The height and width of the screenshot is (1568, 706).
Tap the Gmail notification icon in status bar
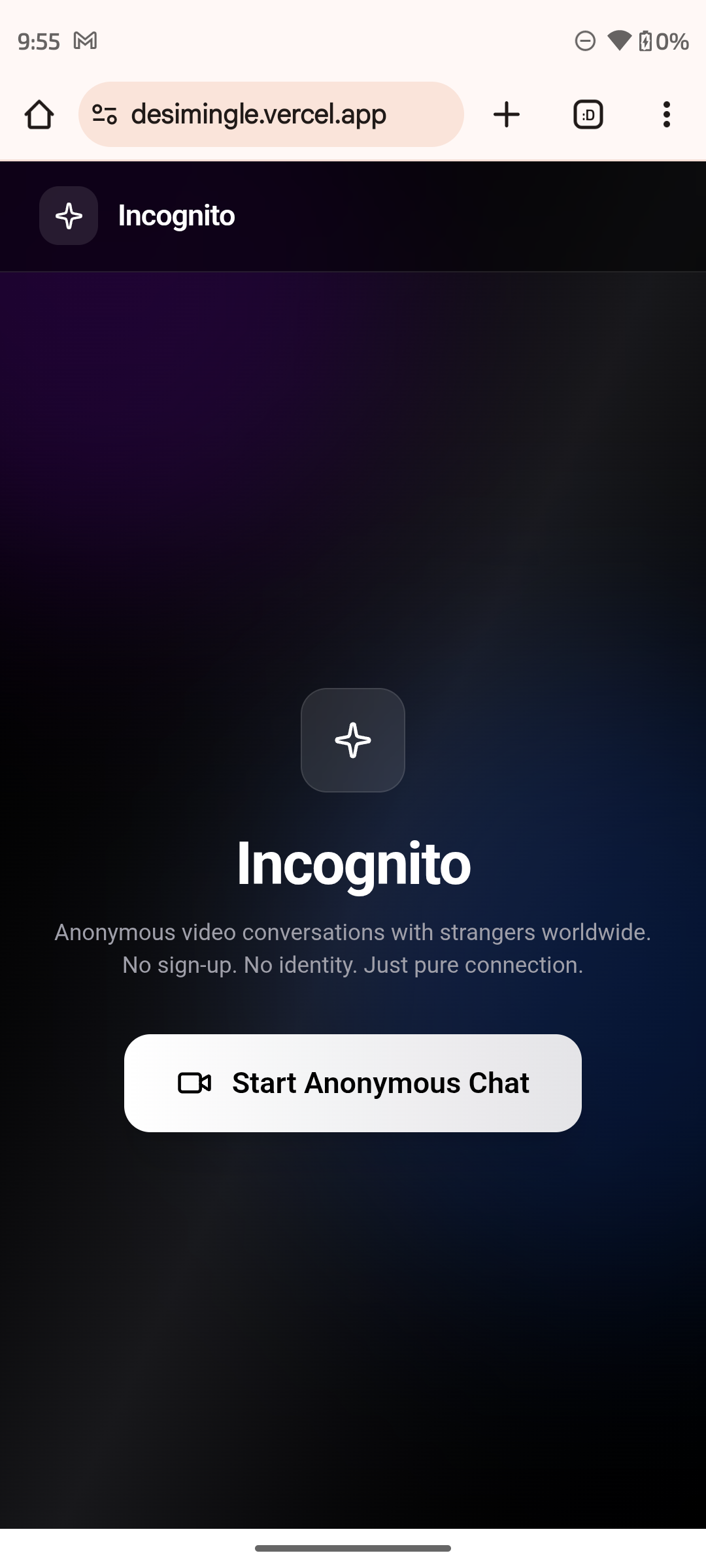tap(86, 41)
